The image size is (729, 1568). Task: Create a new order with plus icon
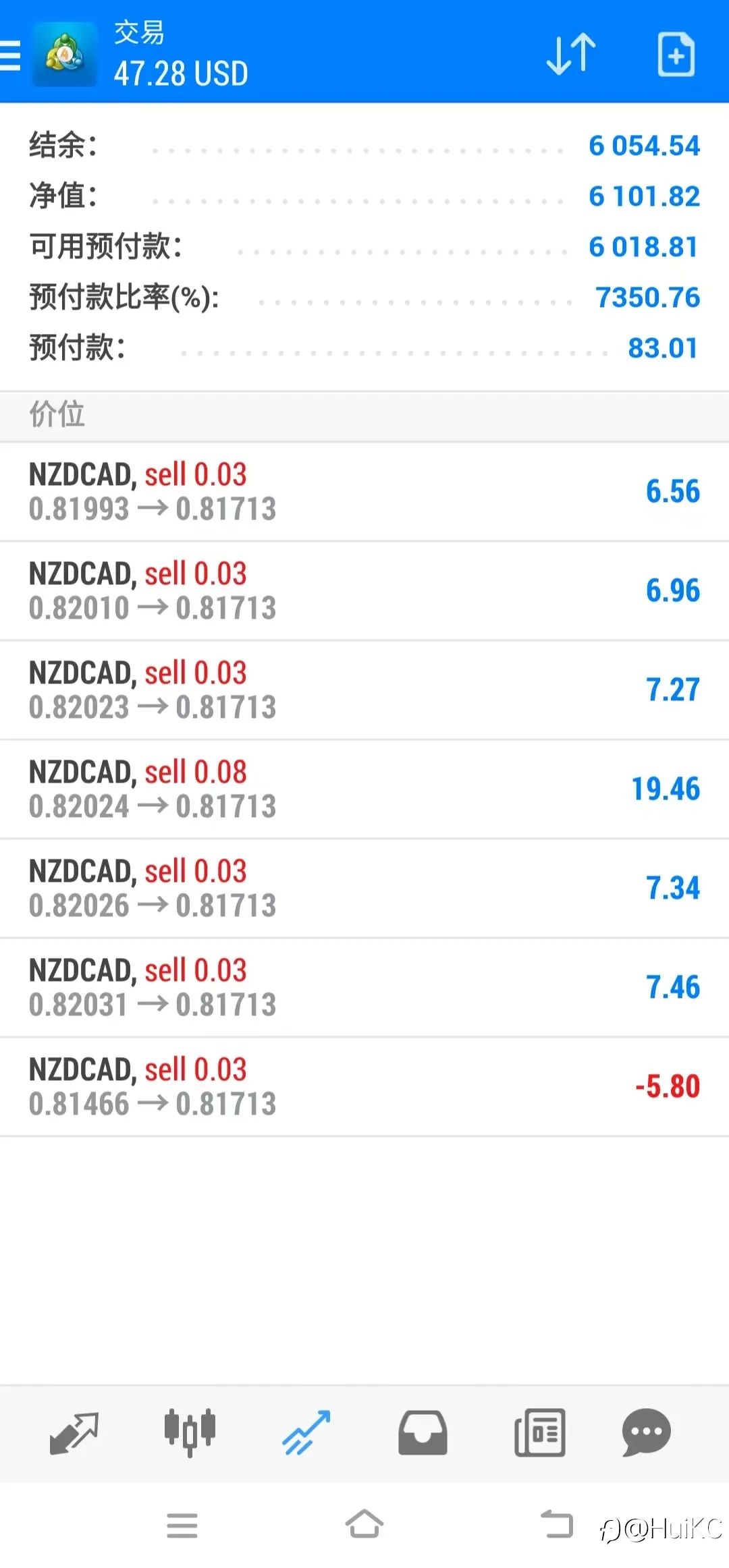[x=676, y=54]
